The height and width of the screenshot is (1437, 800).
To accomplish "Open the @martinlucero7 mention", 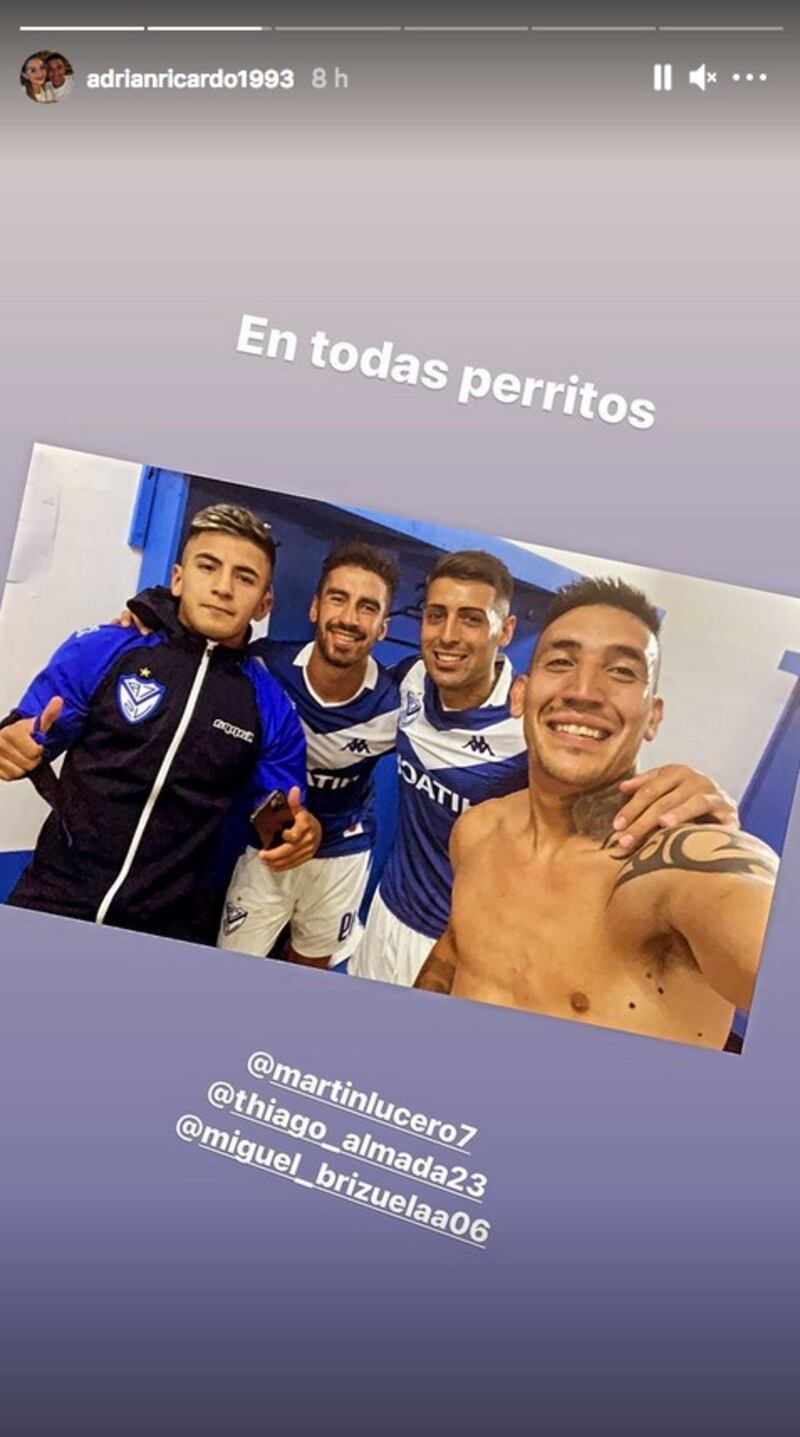I will 361,1100.
